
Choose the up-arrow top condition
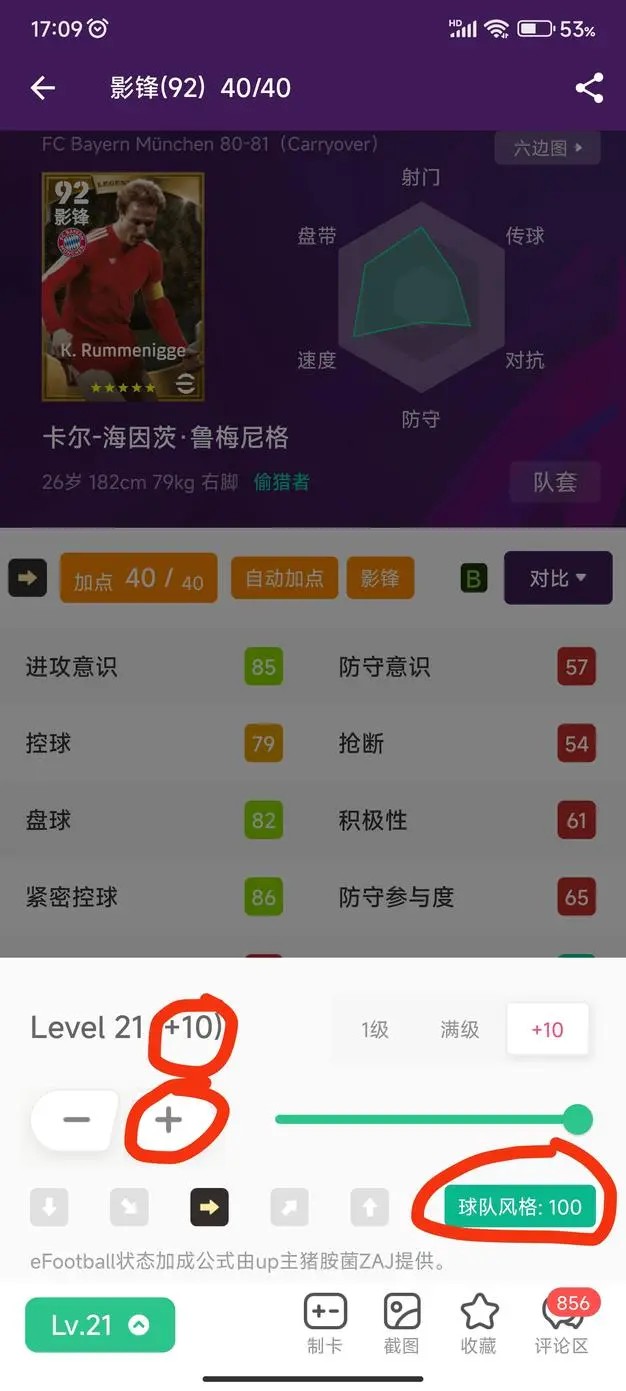click(369, 1208)
